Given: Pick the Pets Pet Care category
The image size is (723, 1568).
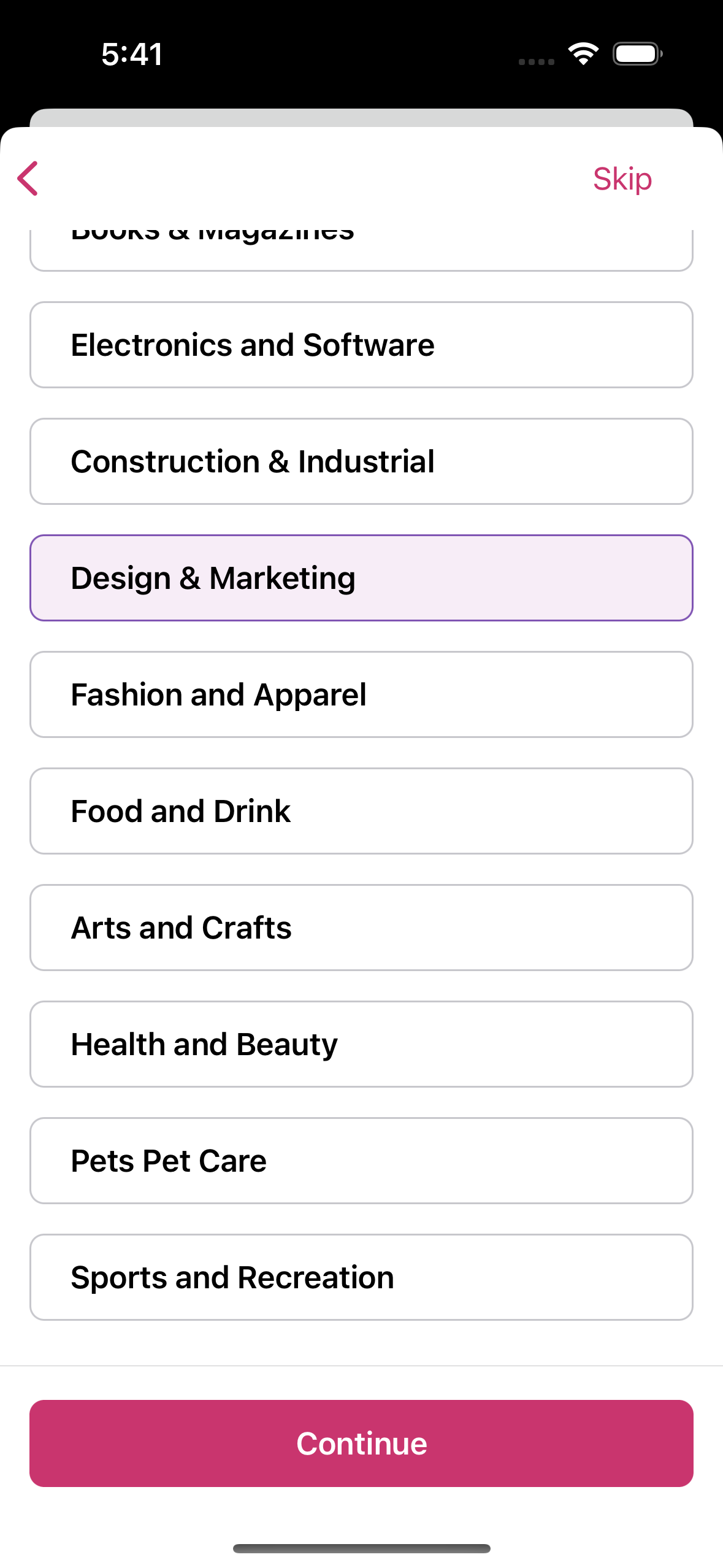Looking at the screenshot, I should pos(361,1161).
